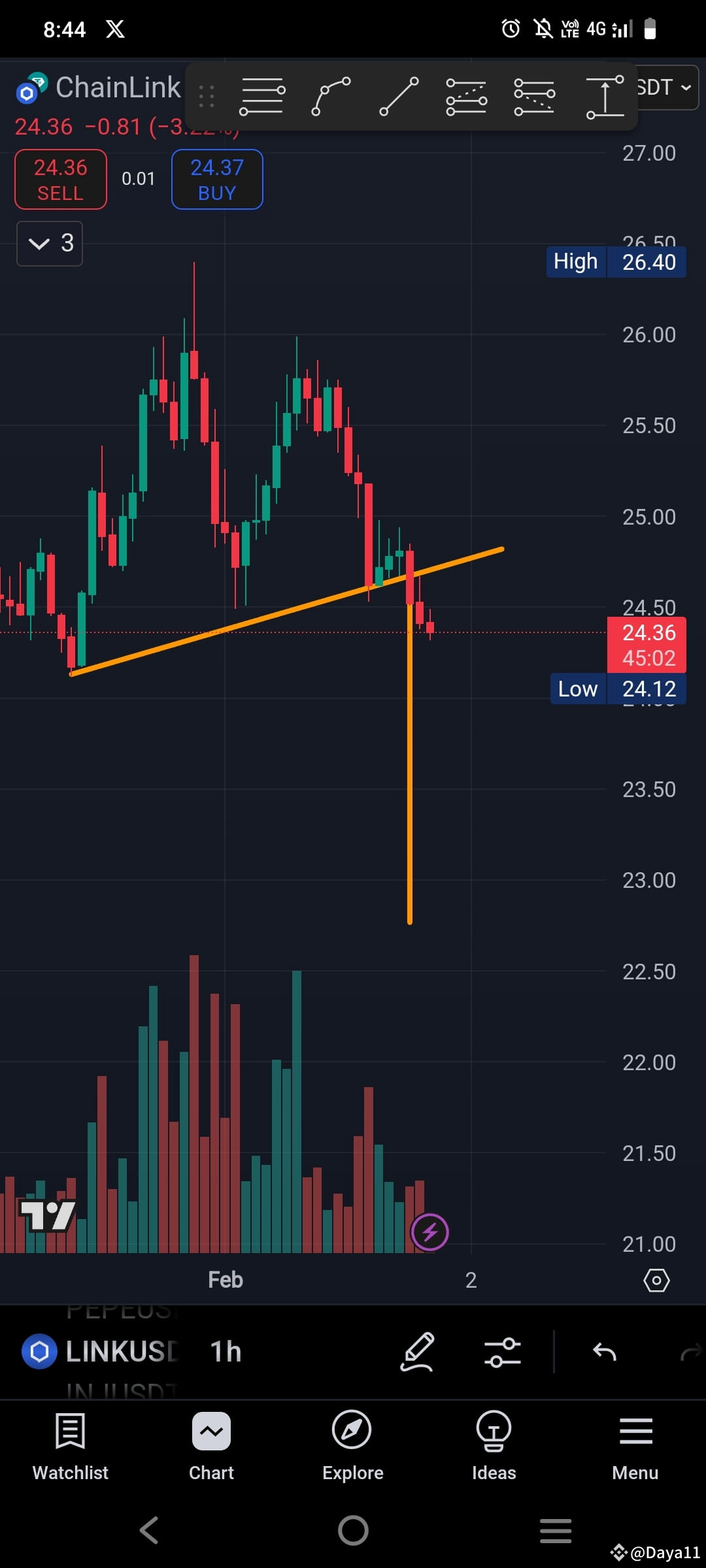The image size is (706, 1568).
Task: Select the horizontal lines drawing tool
Action: [261, 97]
